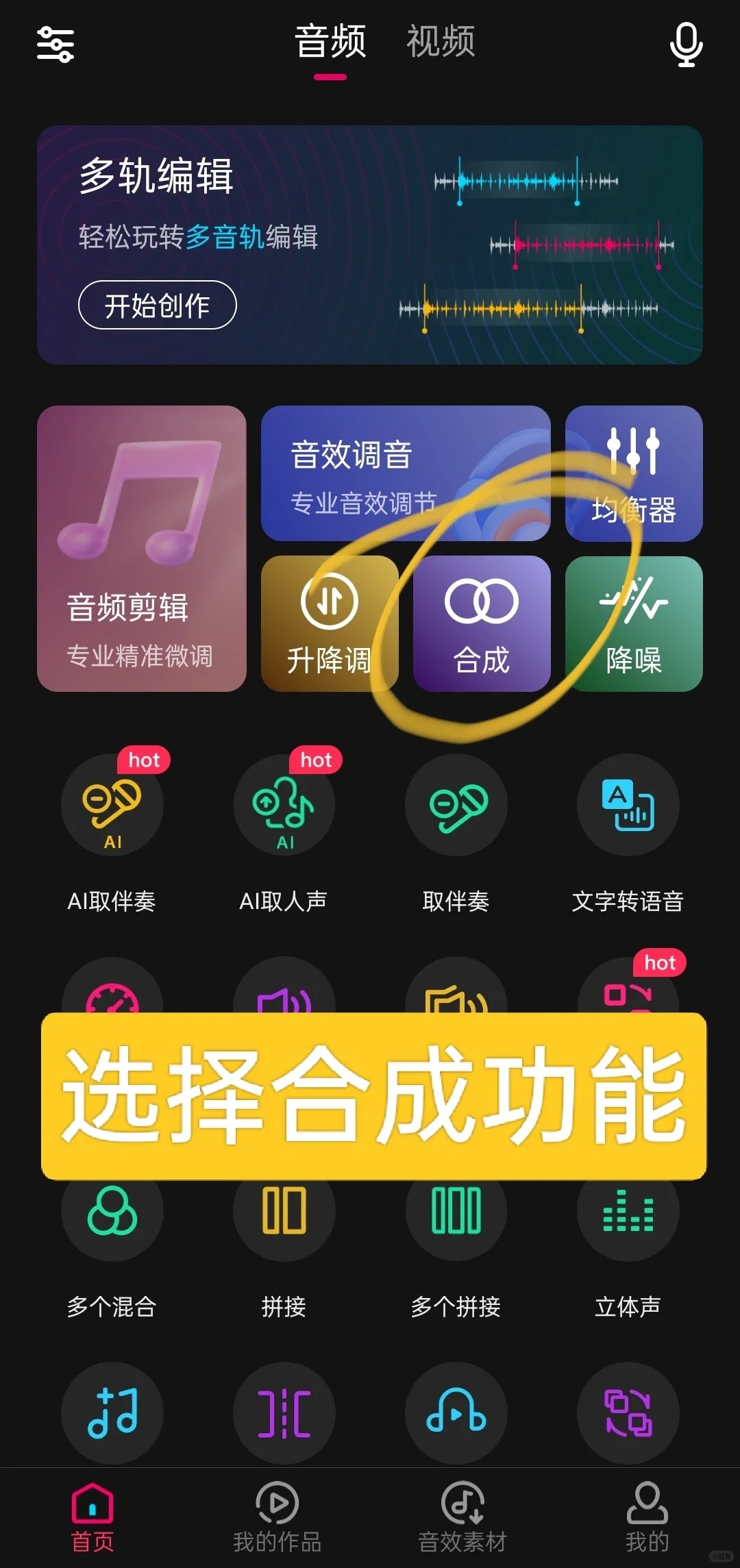Open 文字转语音 tool
The width and height of the screenshot is (740, 1568).
[628, 805]
